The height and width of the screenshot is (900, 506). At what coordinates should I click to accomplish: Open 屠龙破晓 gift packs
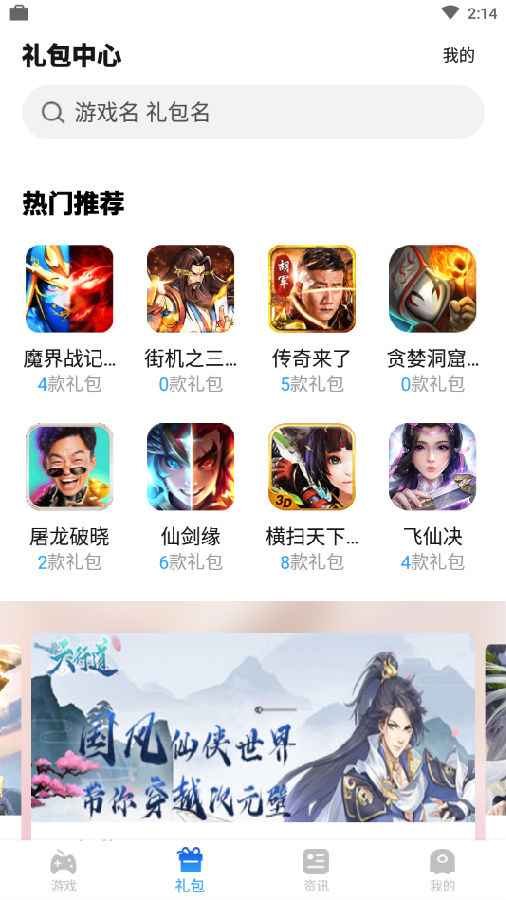click(69, 497)
